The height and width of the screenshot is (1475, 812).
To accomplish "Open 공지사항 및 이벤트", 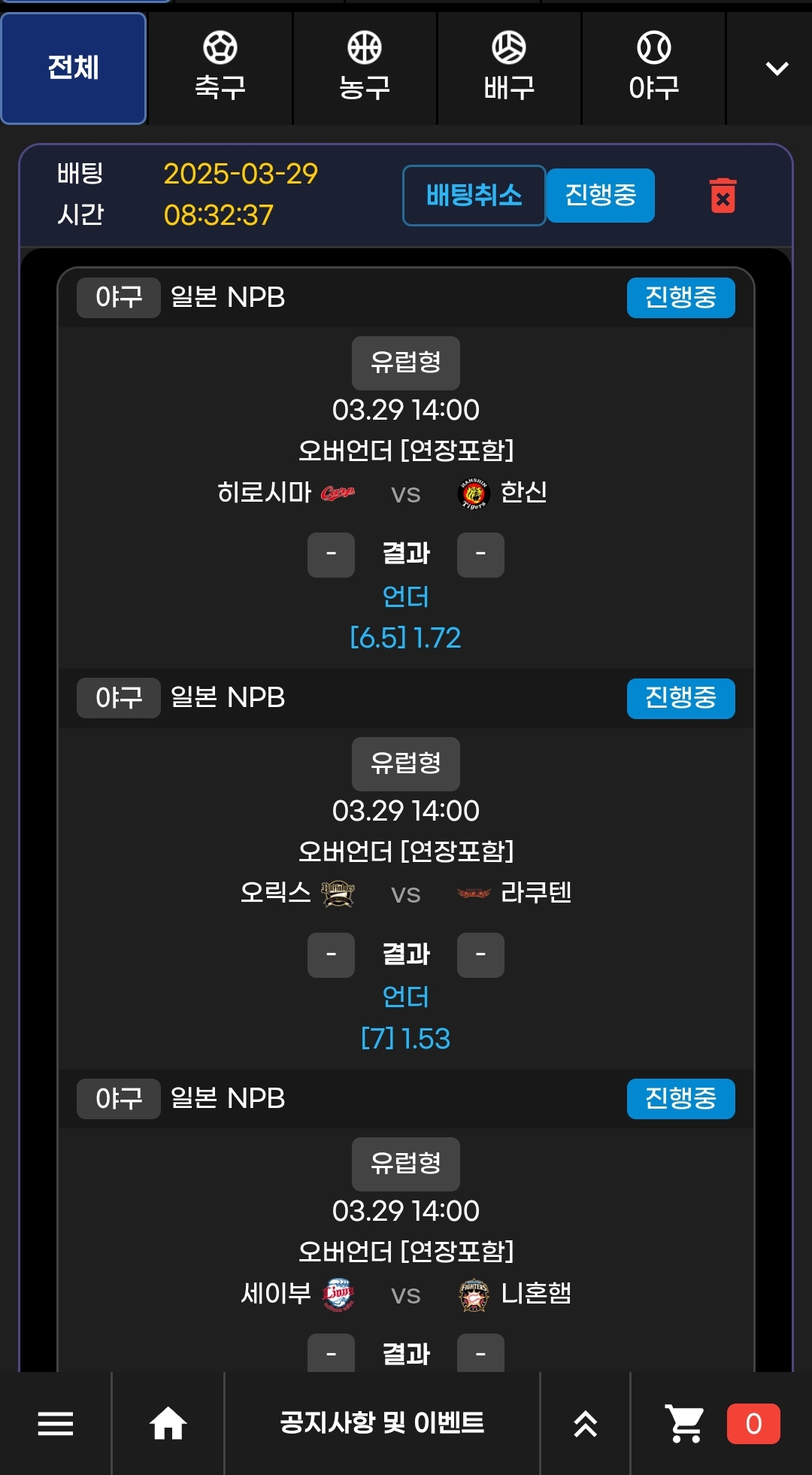I will click(x=382, y=1423).
